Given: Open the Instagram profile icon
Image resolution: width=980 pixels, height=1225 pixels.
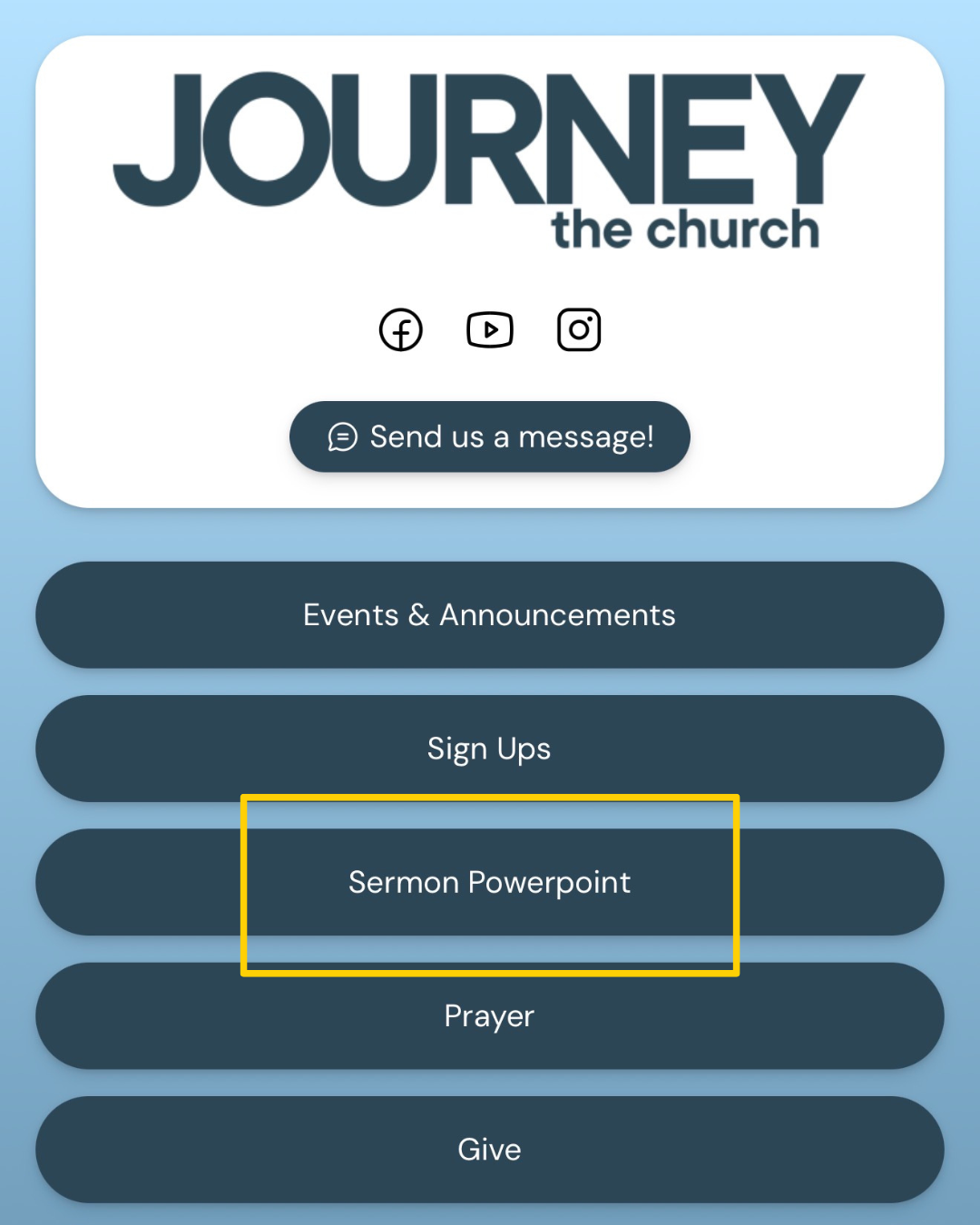Looking at the screenshot, I should (x=579, y=329).
